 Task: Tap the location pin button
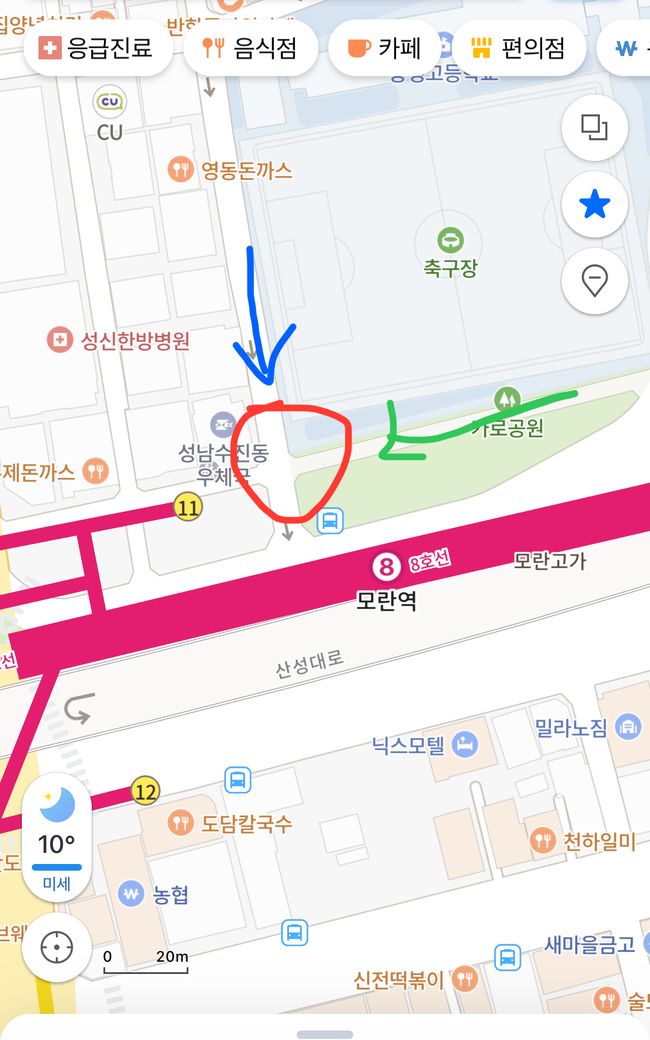(595, 282)
